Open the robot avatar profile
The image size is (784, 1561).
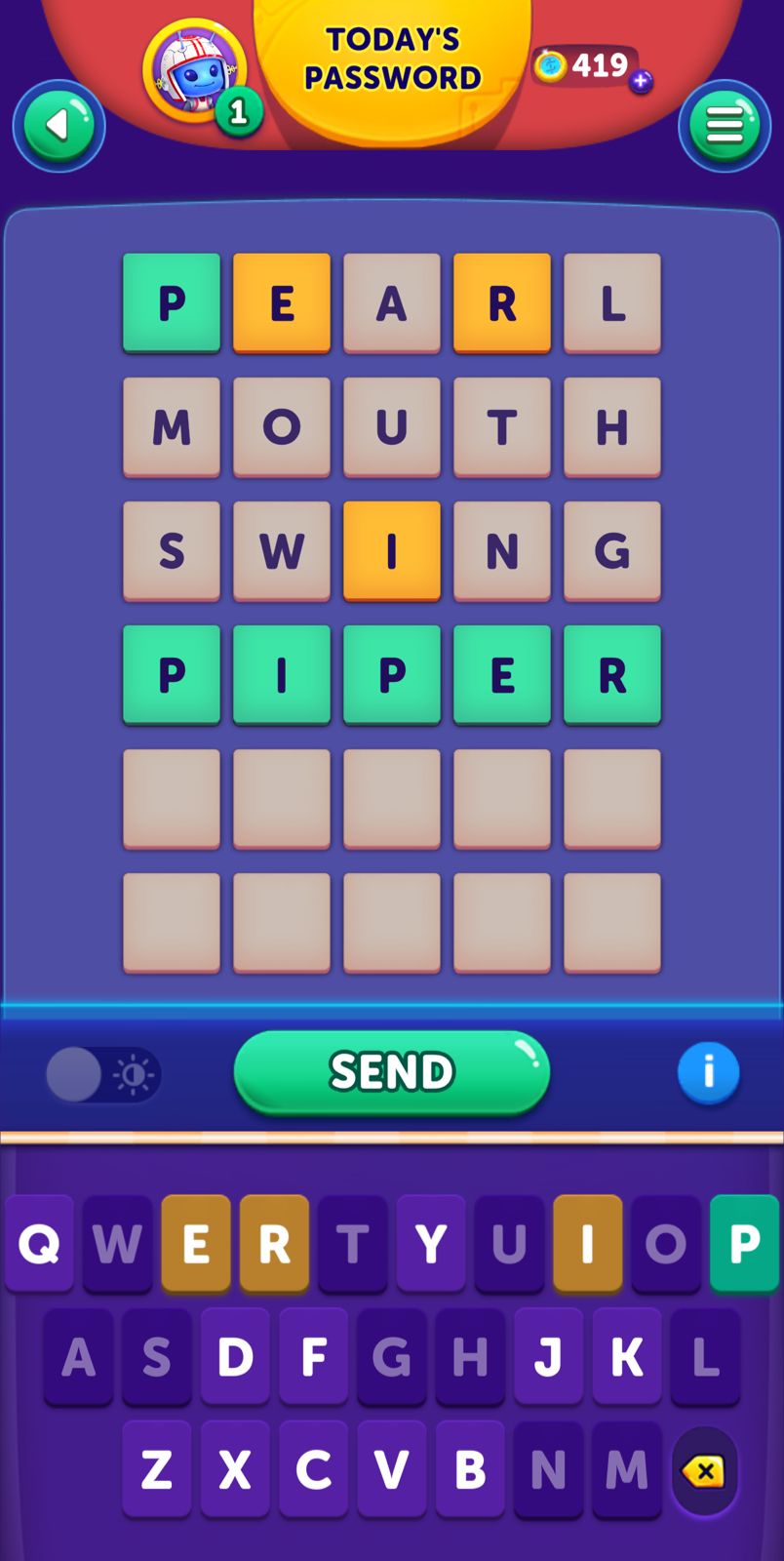(x=193, y=71)
